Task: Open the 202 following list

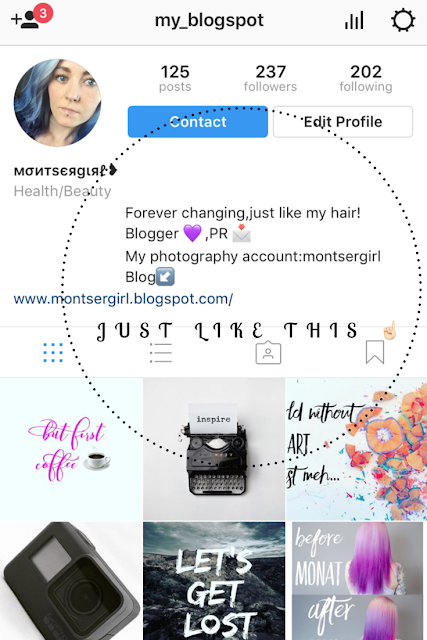Action: coord(366,78)
